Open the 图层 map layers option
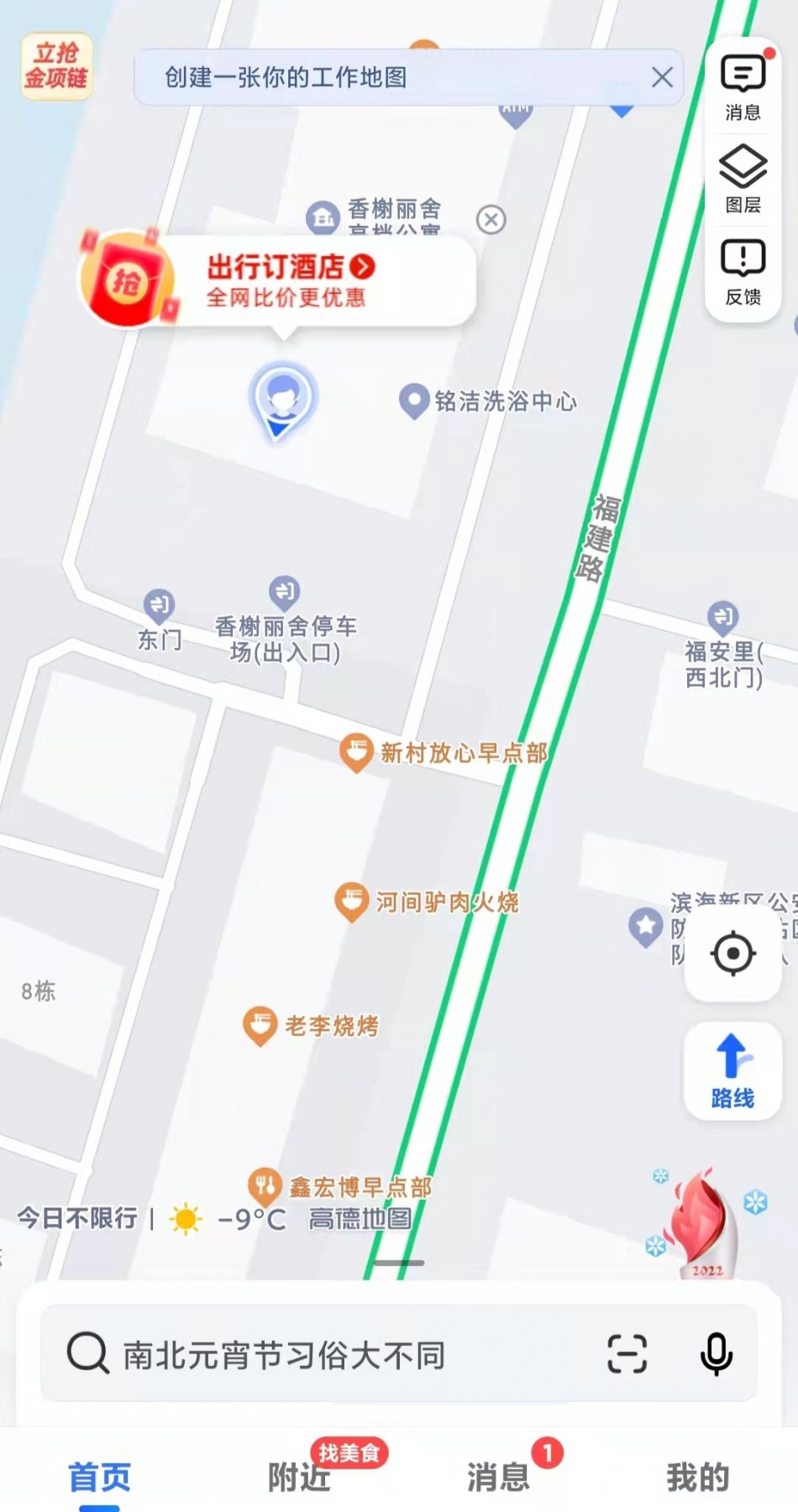 pos(743,179)
